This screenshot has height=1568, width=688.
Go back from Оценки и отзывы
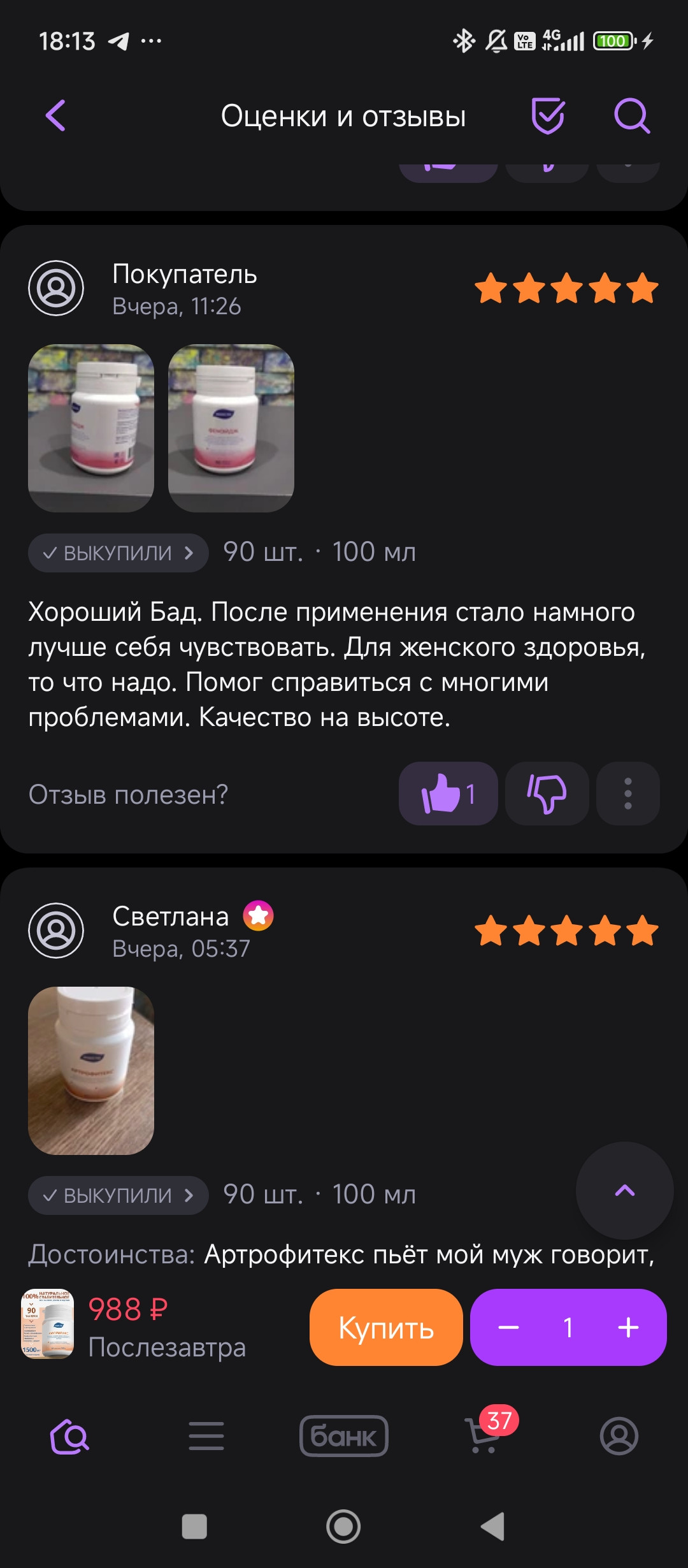pyautogui.click(x=56, y=116)
